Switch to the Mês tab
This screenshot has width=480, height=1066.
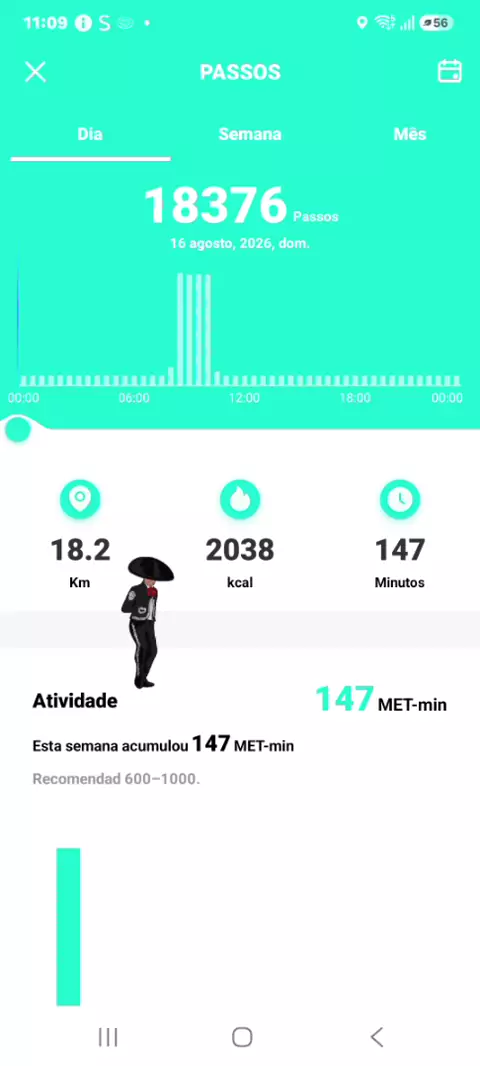(x=409, y=134)
